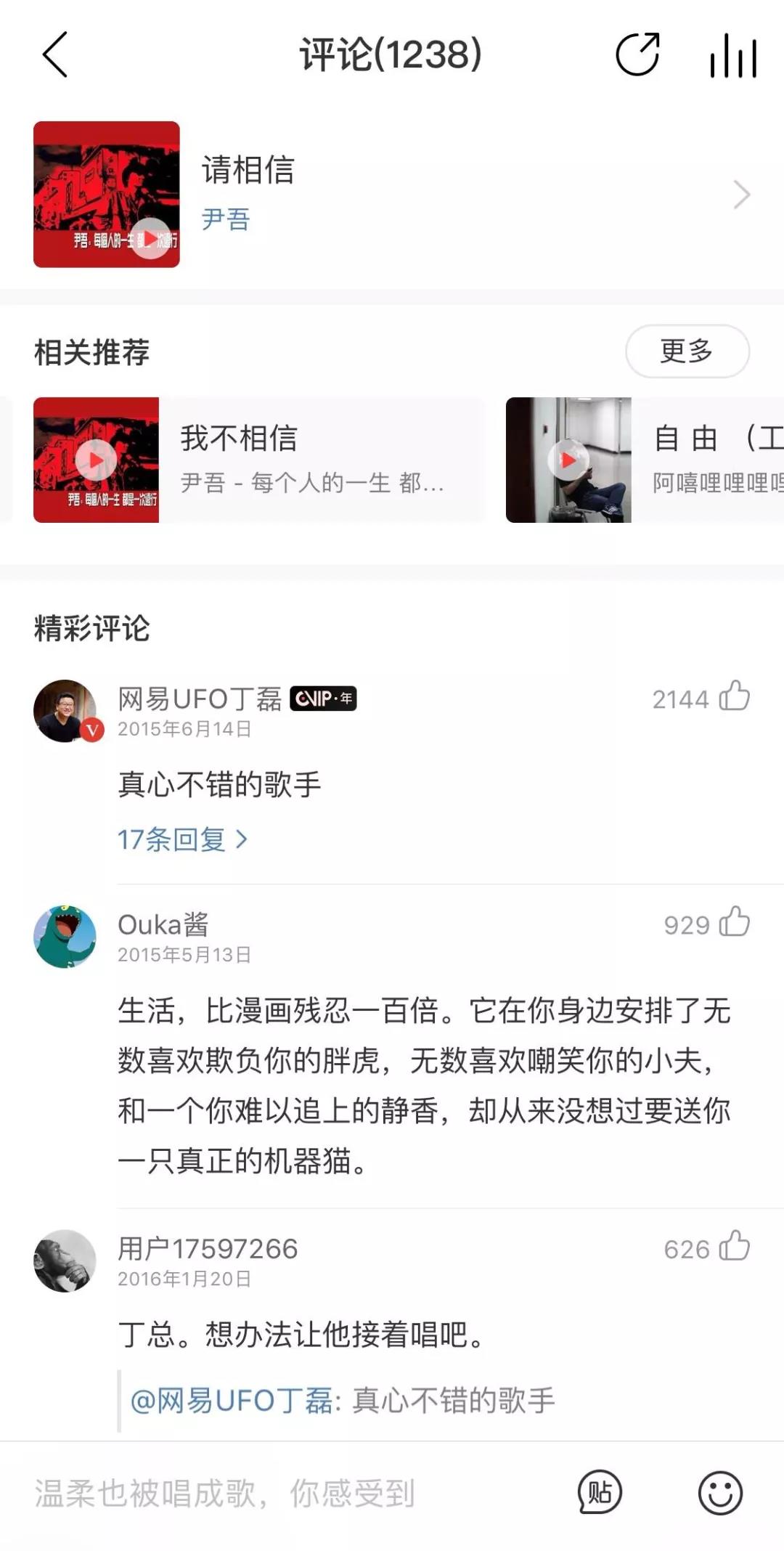Share this comments page
The height and width of the screenshot is (1551, 784).
637,54
